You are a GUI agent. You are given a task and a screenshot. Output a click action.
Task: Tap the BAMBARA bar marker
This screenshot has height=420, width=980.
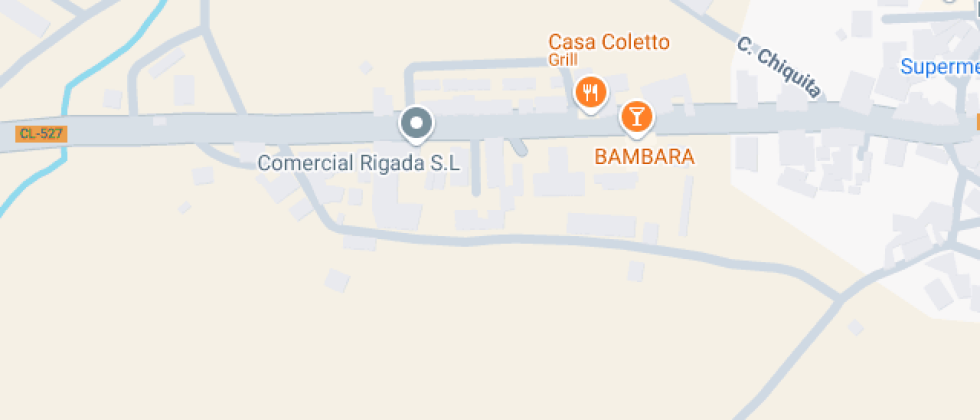click(636, 118)
